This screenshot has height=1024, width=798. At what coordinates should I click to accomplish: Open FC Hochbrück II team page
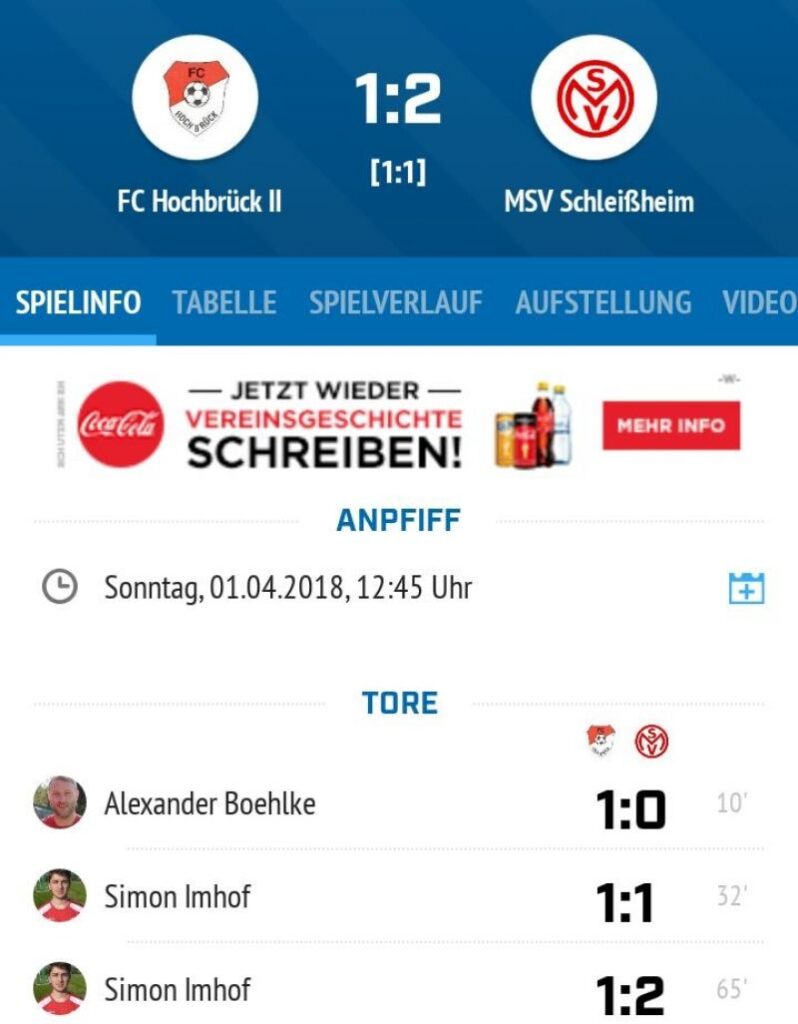[x=195, y=98]
